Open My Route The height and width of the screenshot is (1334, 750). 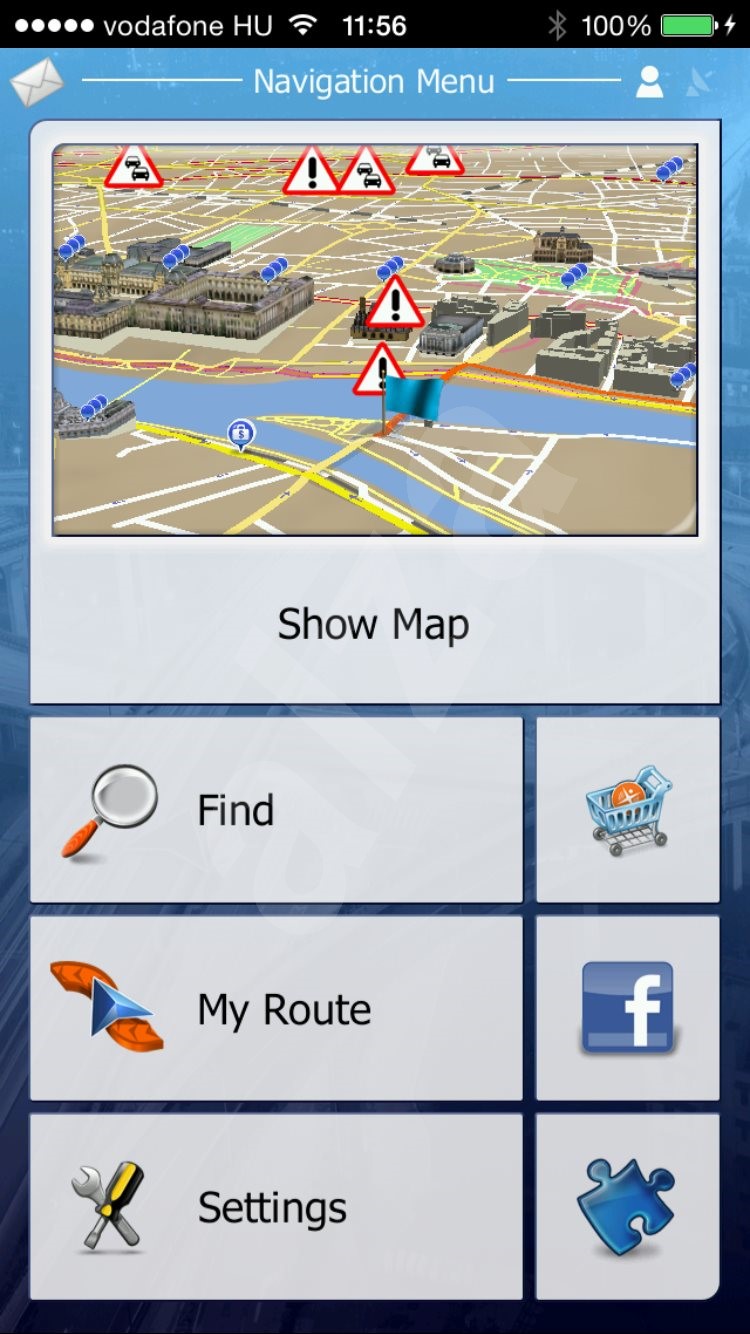point(276,1009)
